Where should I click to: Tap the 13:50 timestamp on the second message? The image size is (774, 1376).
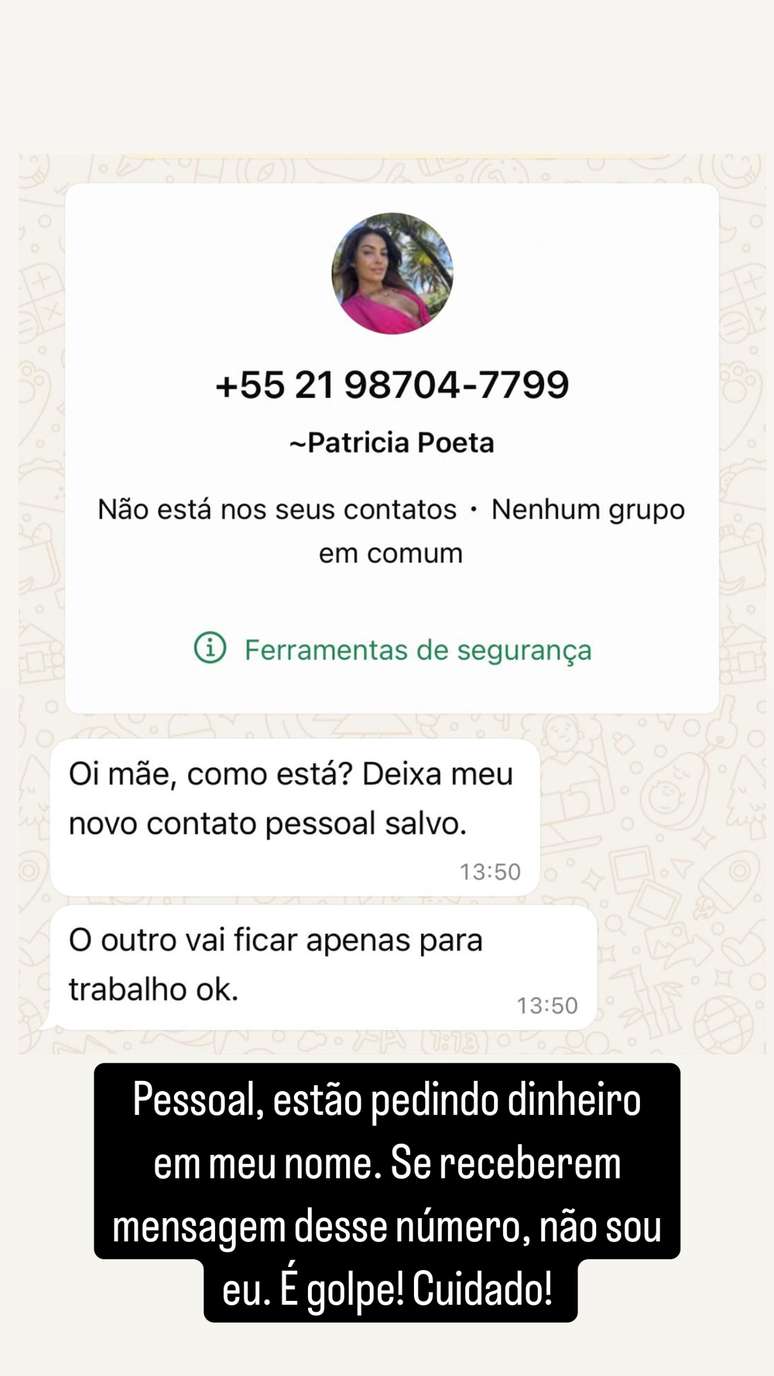click(x=546, y=1005)
